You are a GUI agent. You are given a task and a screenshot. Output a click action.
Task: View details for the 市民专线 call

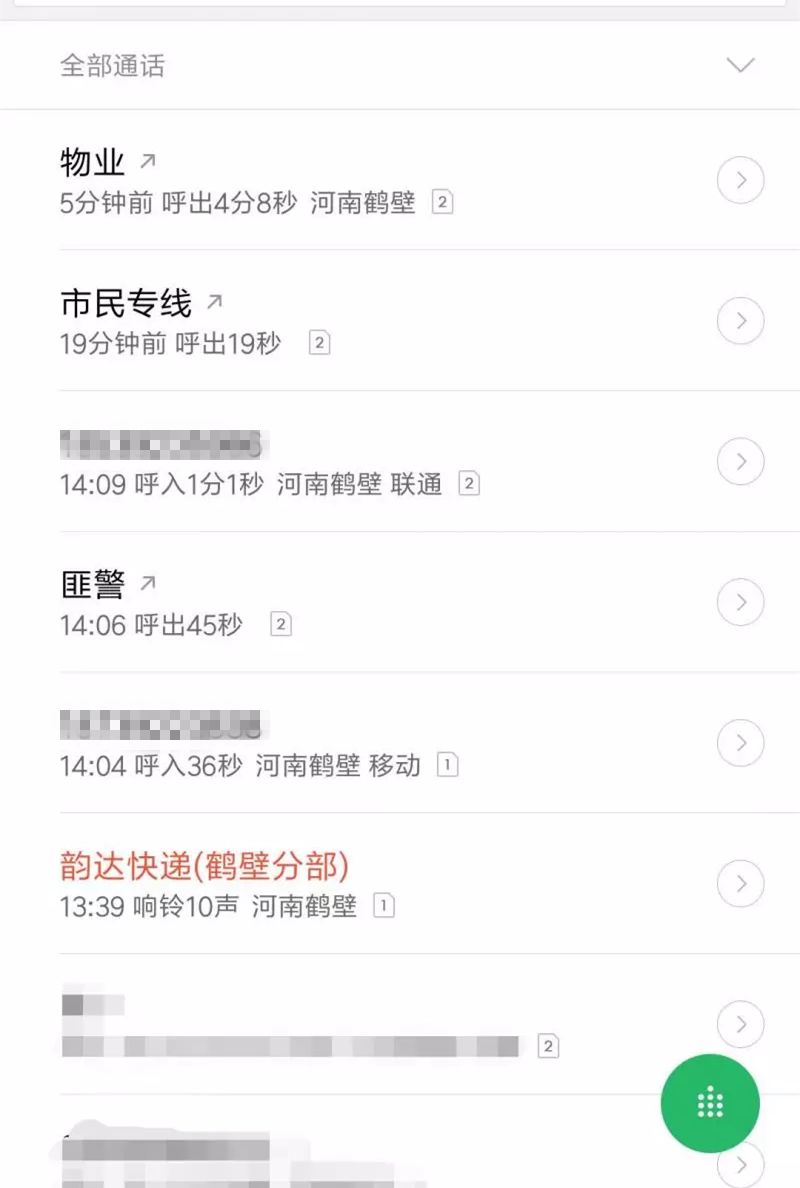pos(741,321)
